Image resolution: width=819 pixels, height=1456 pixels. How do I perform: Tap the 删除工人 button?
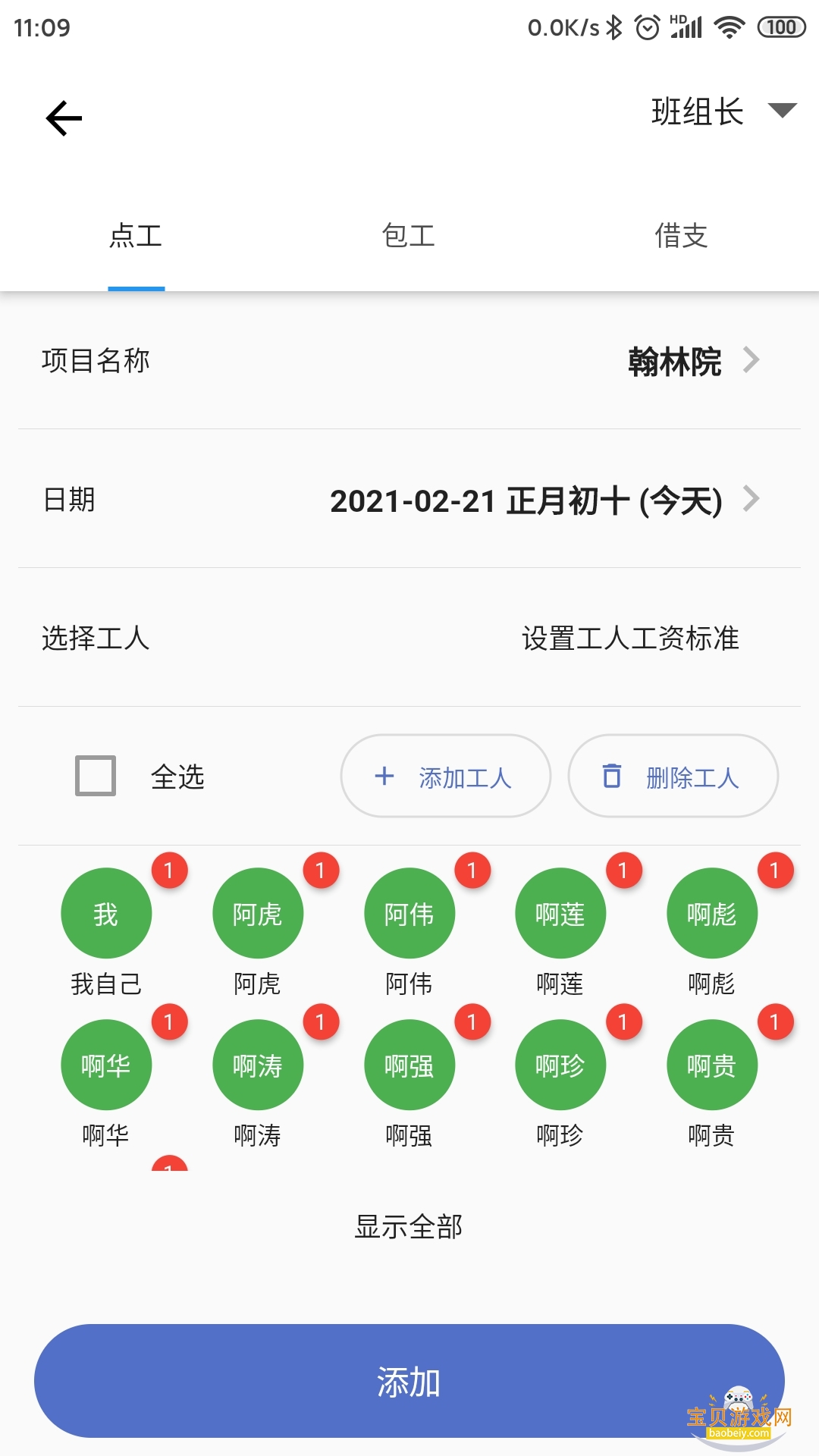click(673, 777)
